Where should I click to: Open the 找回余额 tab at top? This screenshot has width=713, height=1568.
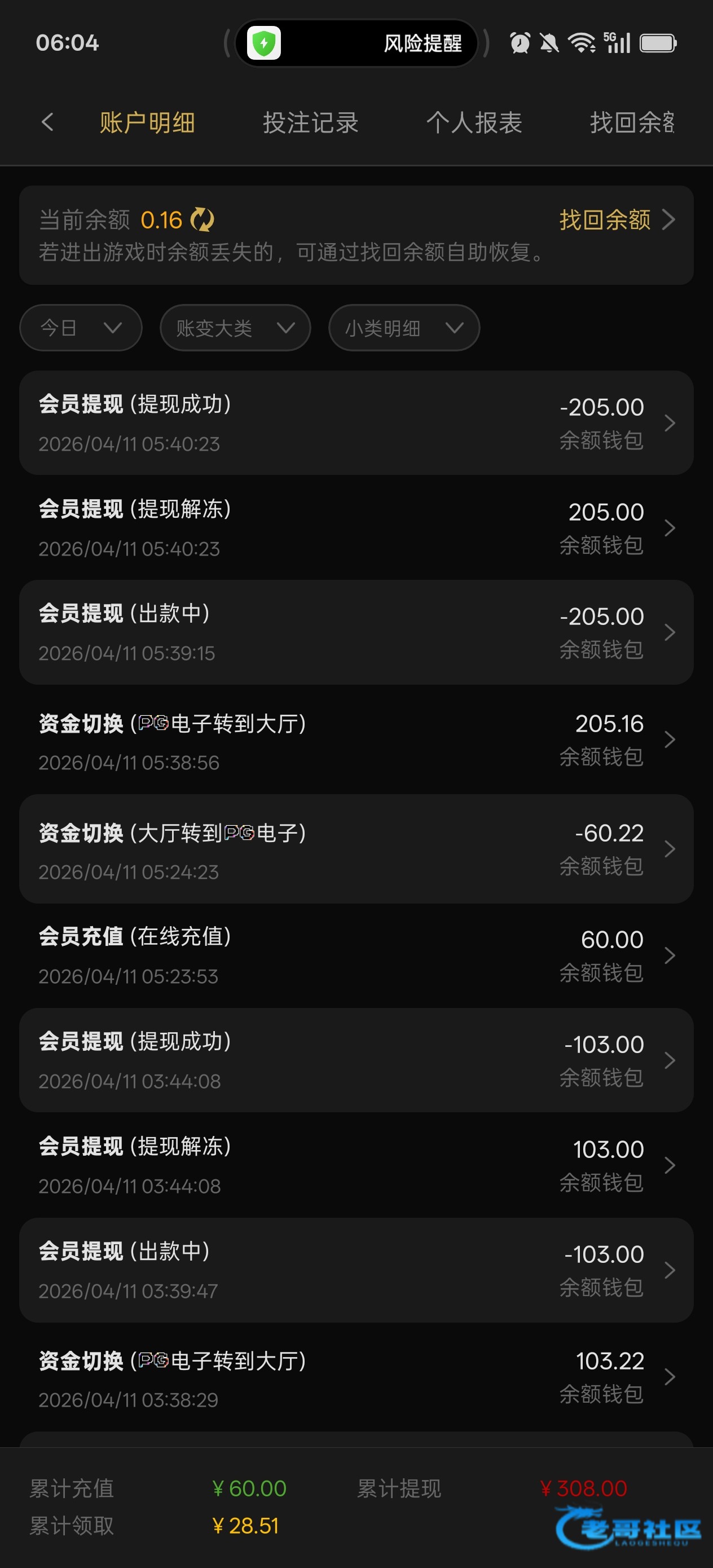[631, 123]
